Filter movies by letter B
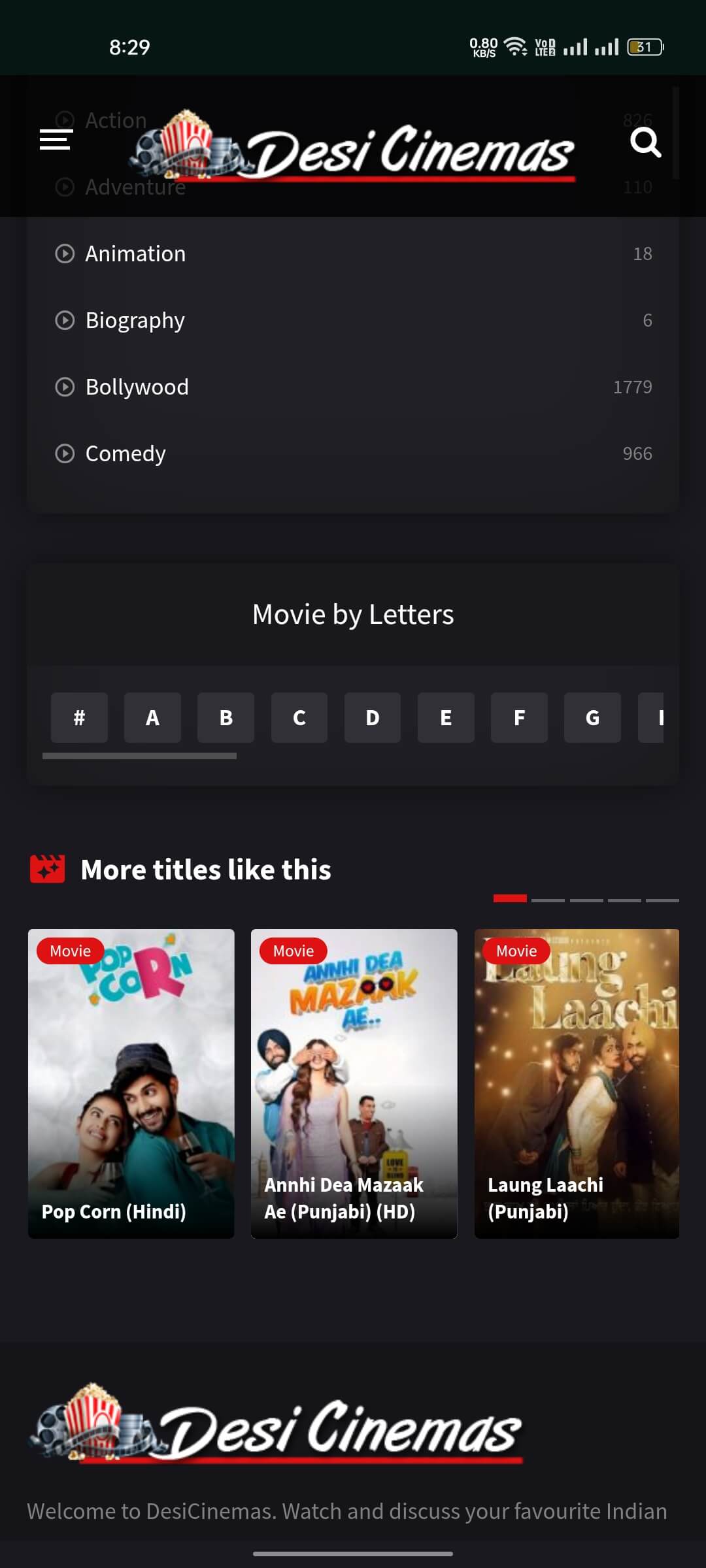The height and width of the screenshot is (1568, 706). [226, 717]
